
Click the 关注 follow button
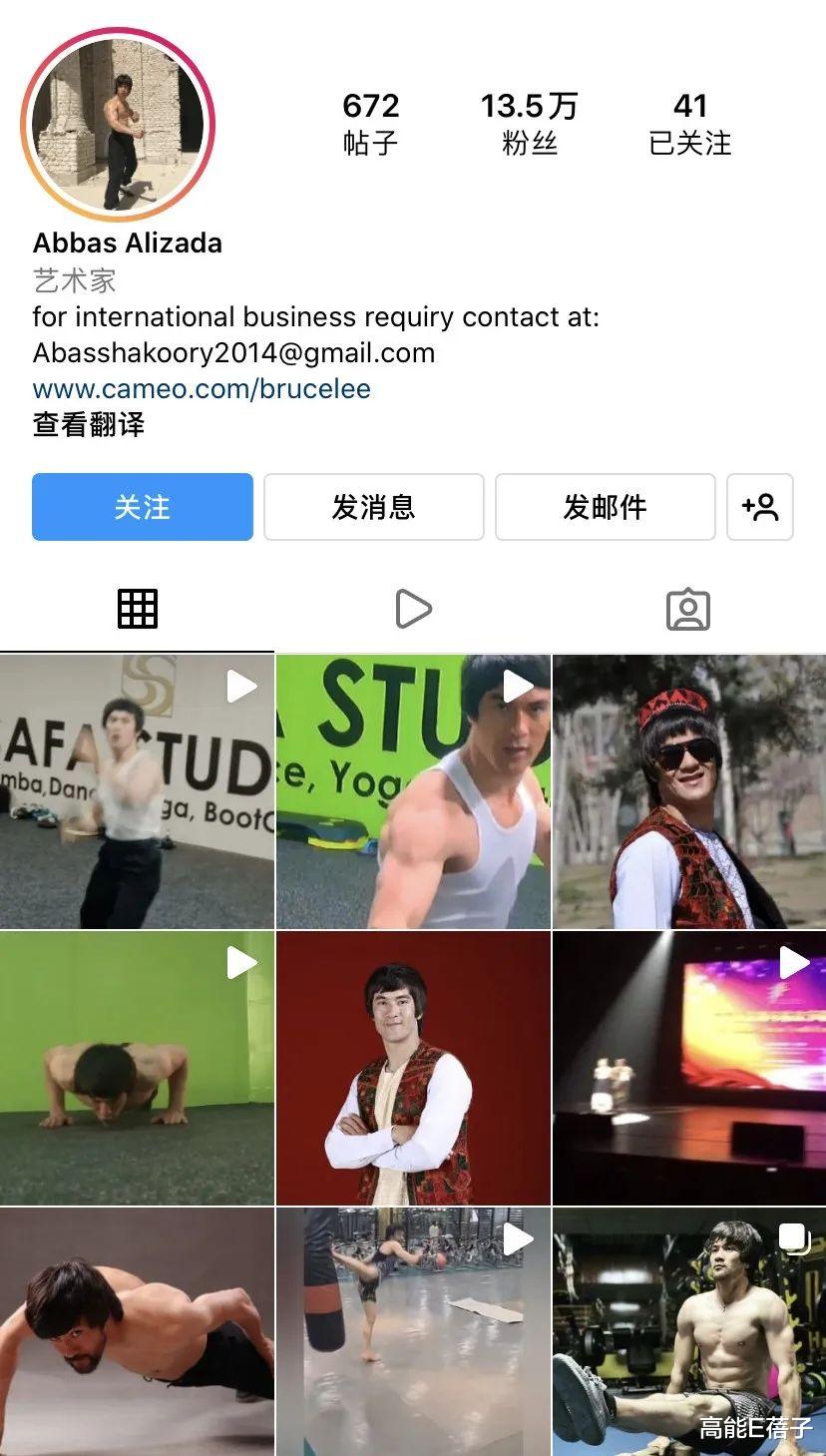pos(143,507)
